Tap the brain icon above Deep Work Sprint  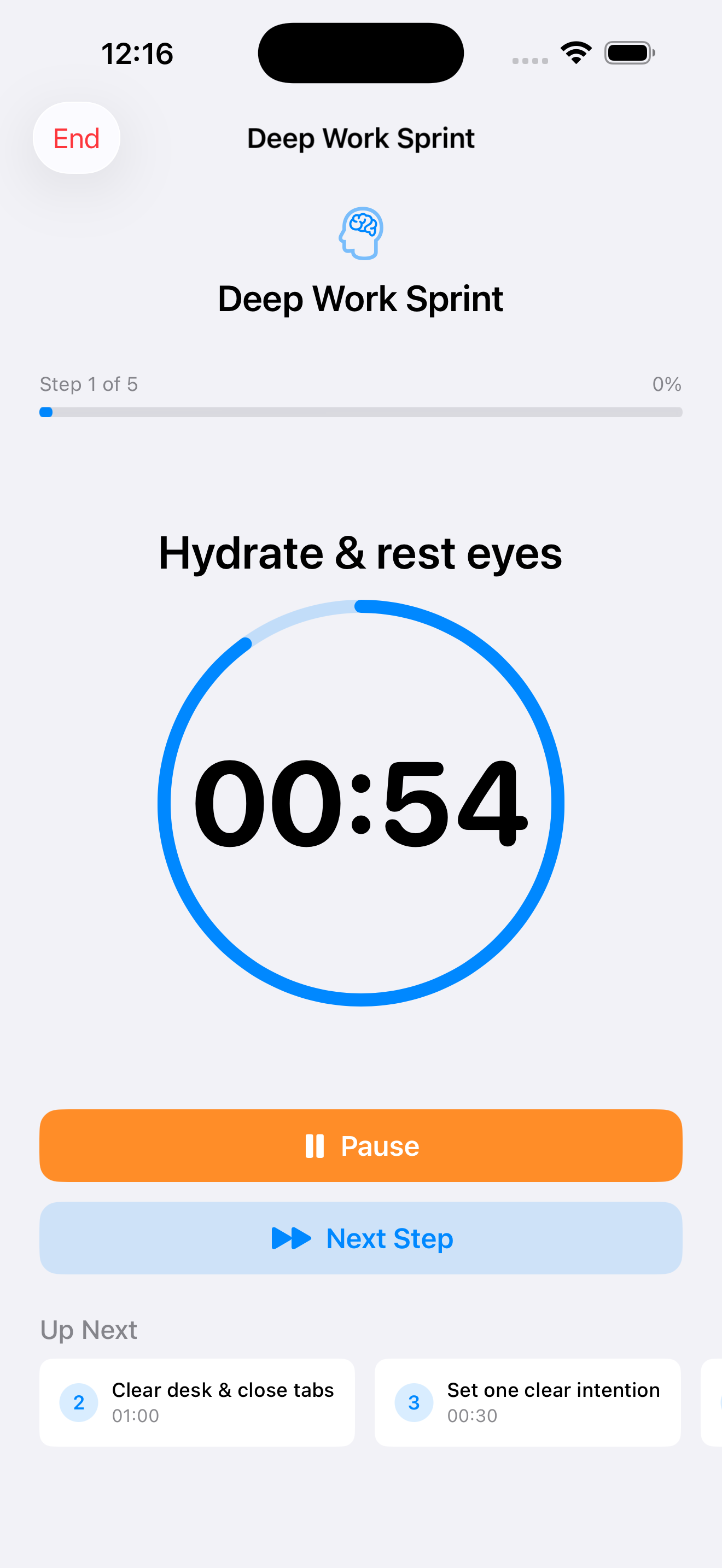360,233
